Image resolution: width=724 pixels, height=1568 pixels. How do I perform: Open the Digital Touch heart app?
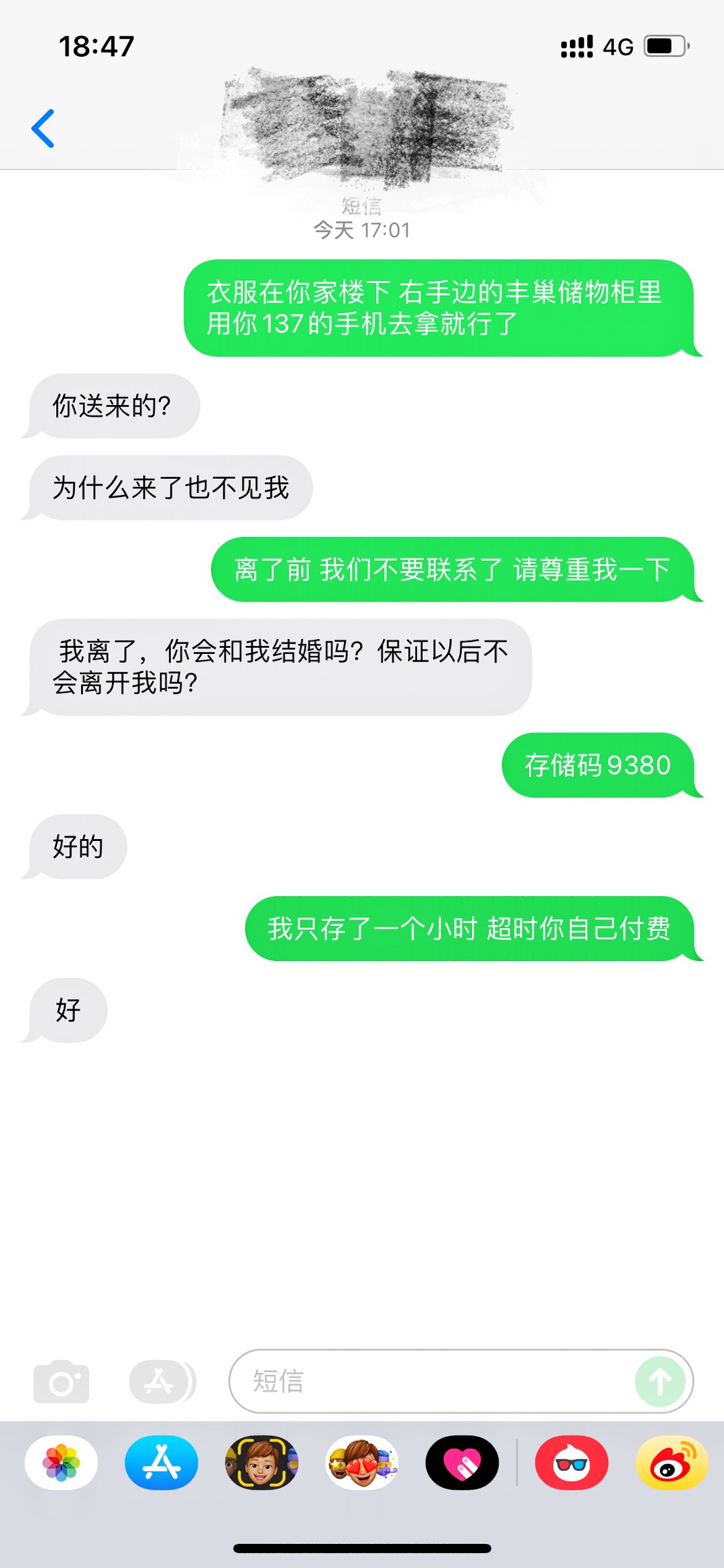(462, 1463)
